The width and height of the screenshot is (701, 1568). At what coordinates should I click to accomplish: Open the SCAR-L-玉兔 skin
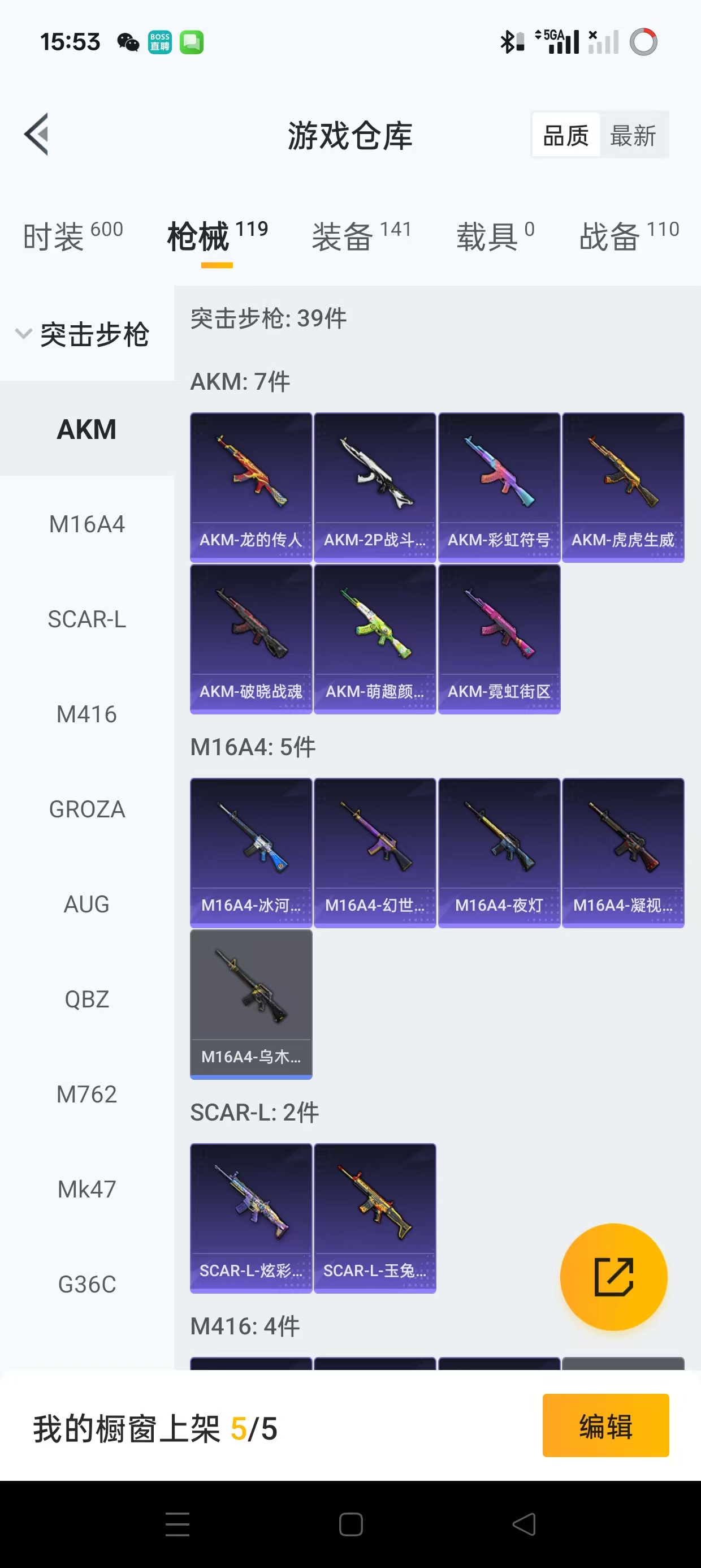point(375,1218)
